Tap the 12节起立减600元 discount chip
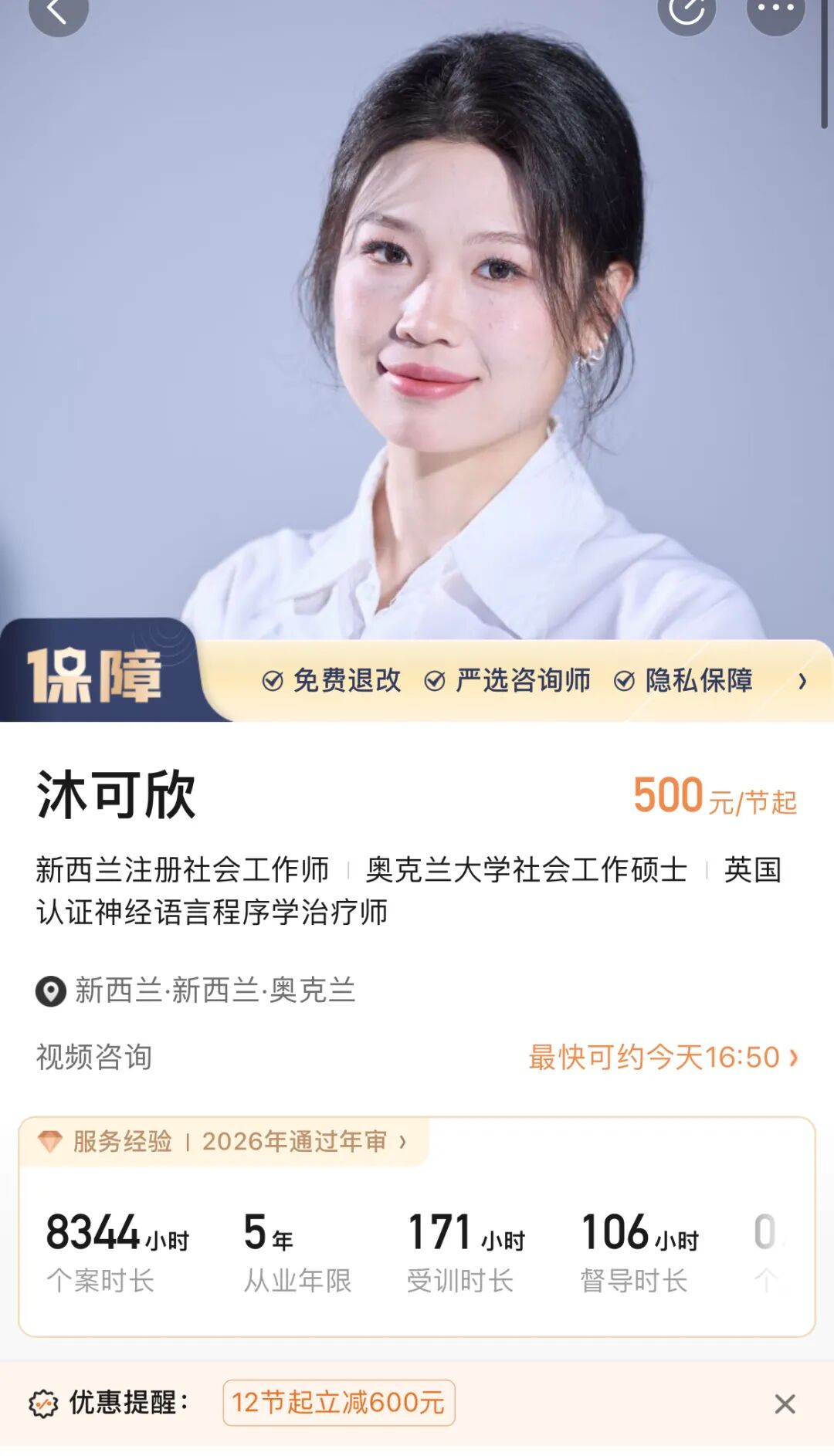Screen dimensions: 834x1456 pos(339,1403)
